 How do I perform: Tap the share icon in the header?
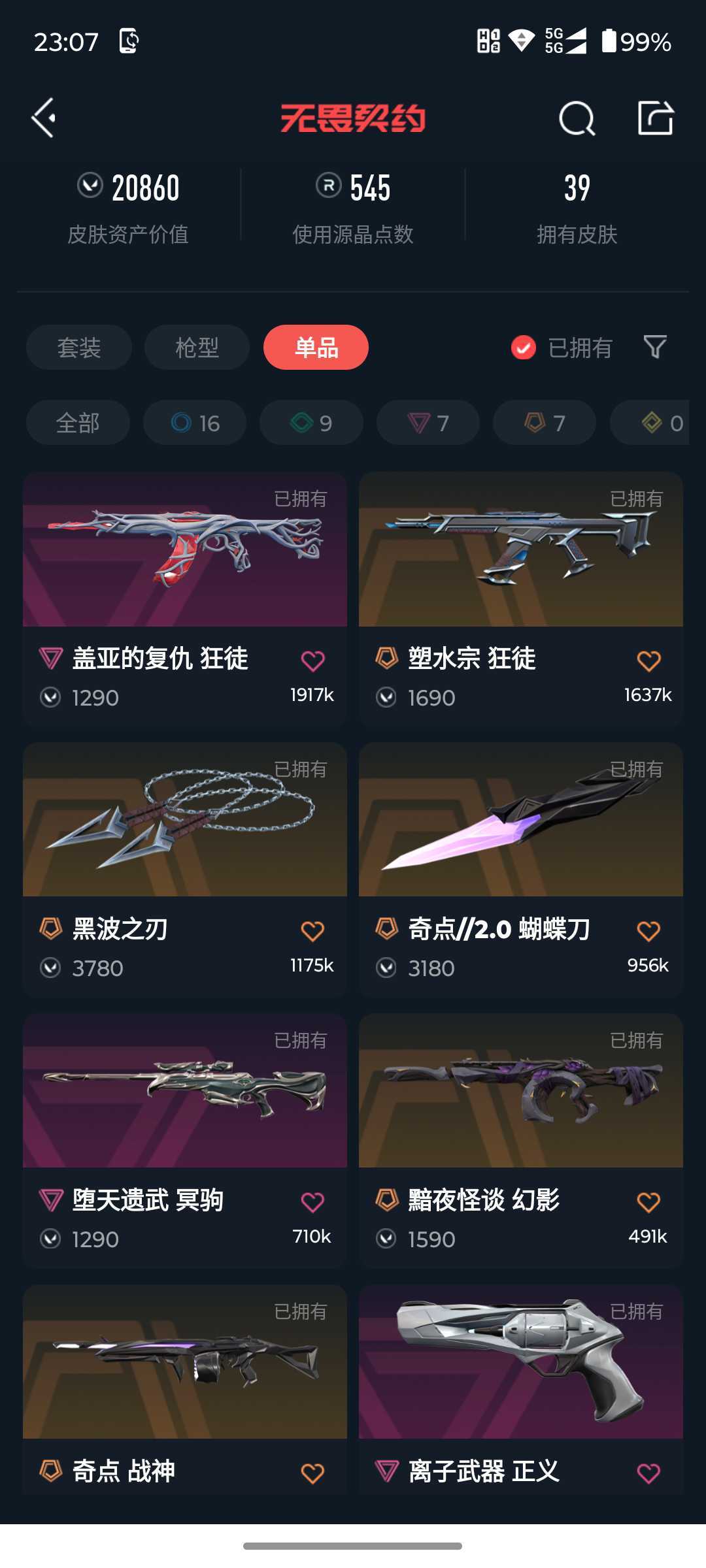(x=656, y=118)
